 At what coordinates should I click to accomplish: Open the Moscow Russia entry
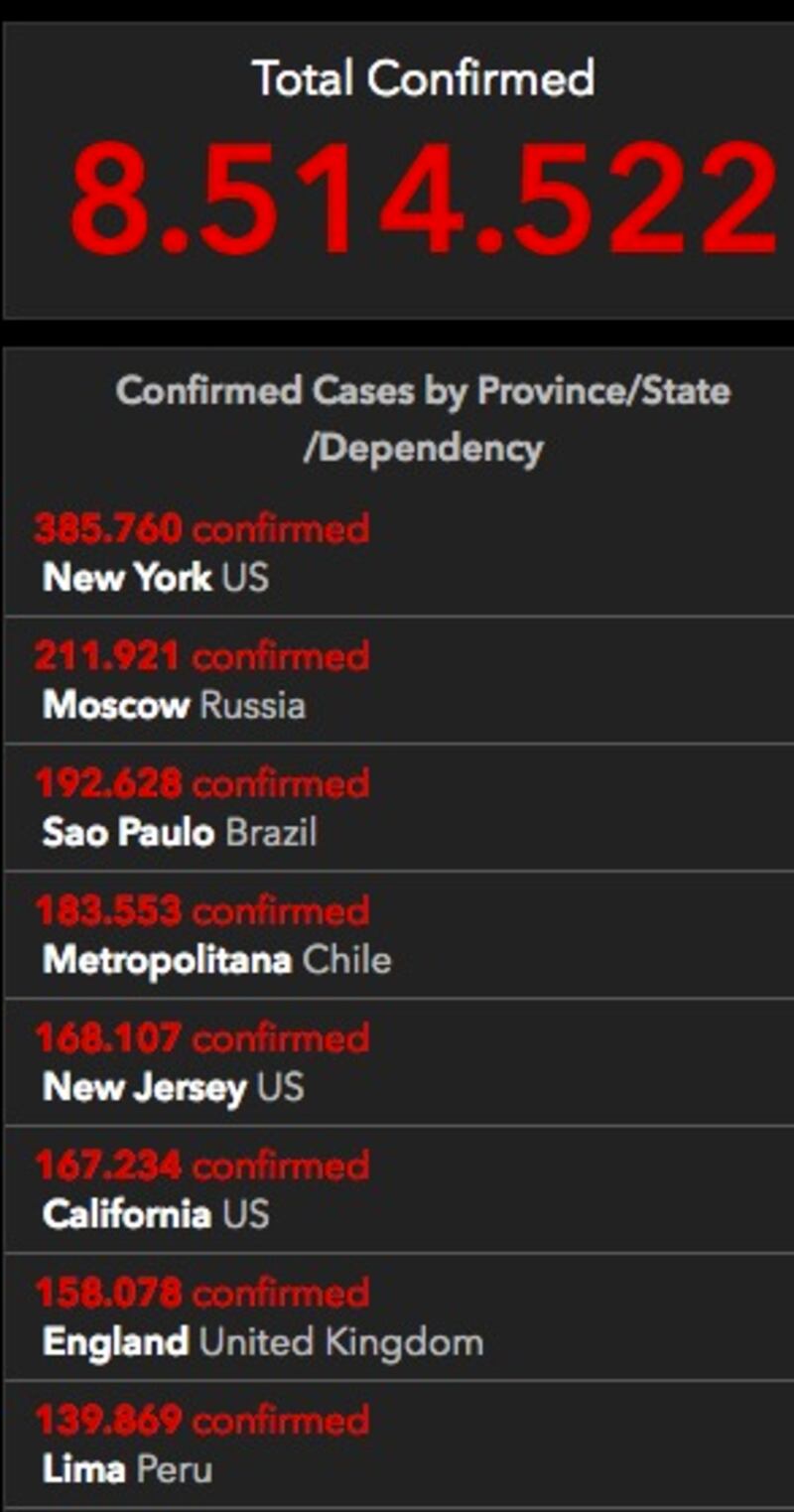click(399, 680)
